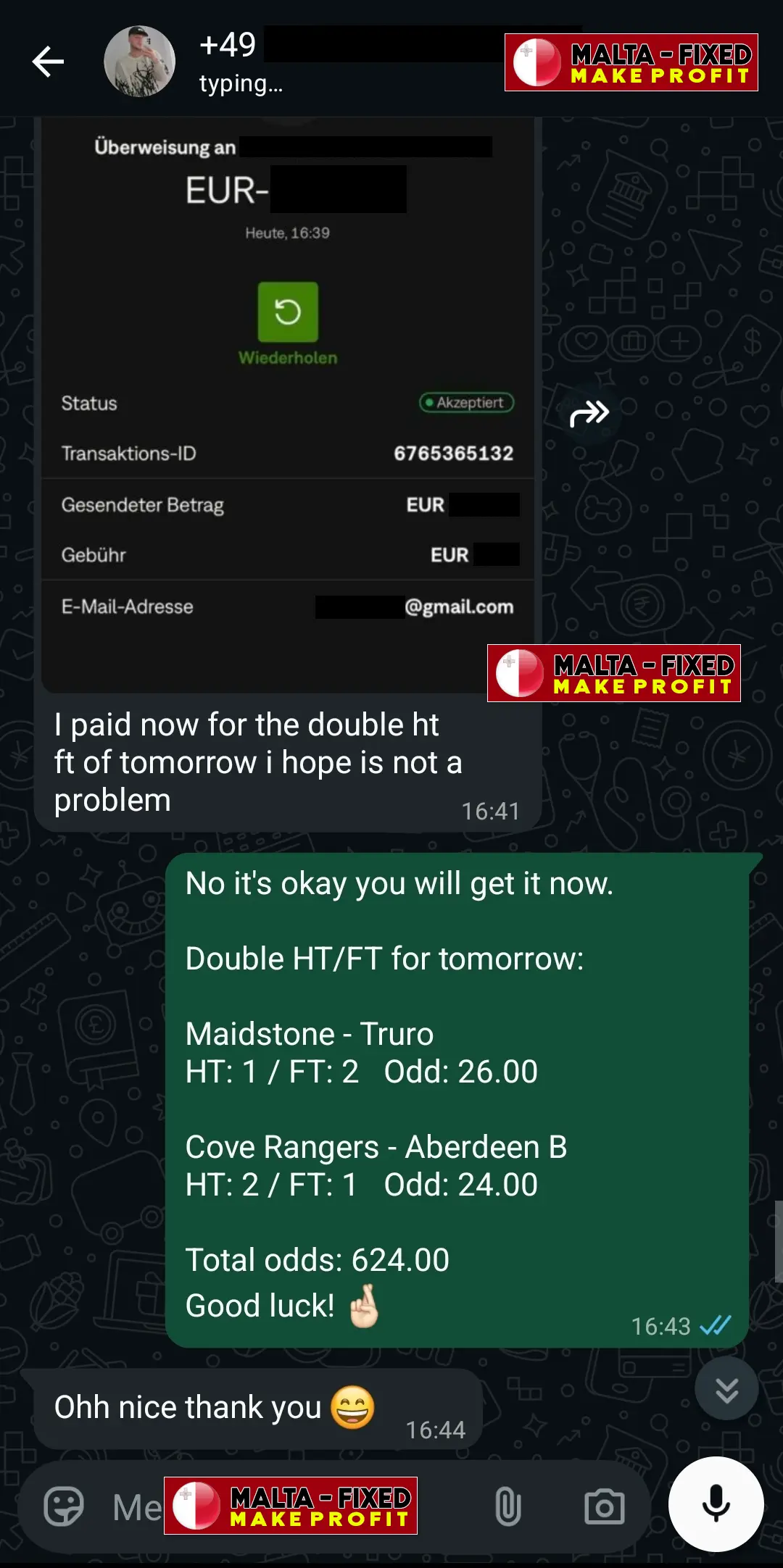Open the received payment screenshot image

pos(288,406)
